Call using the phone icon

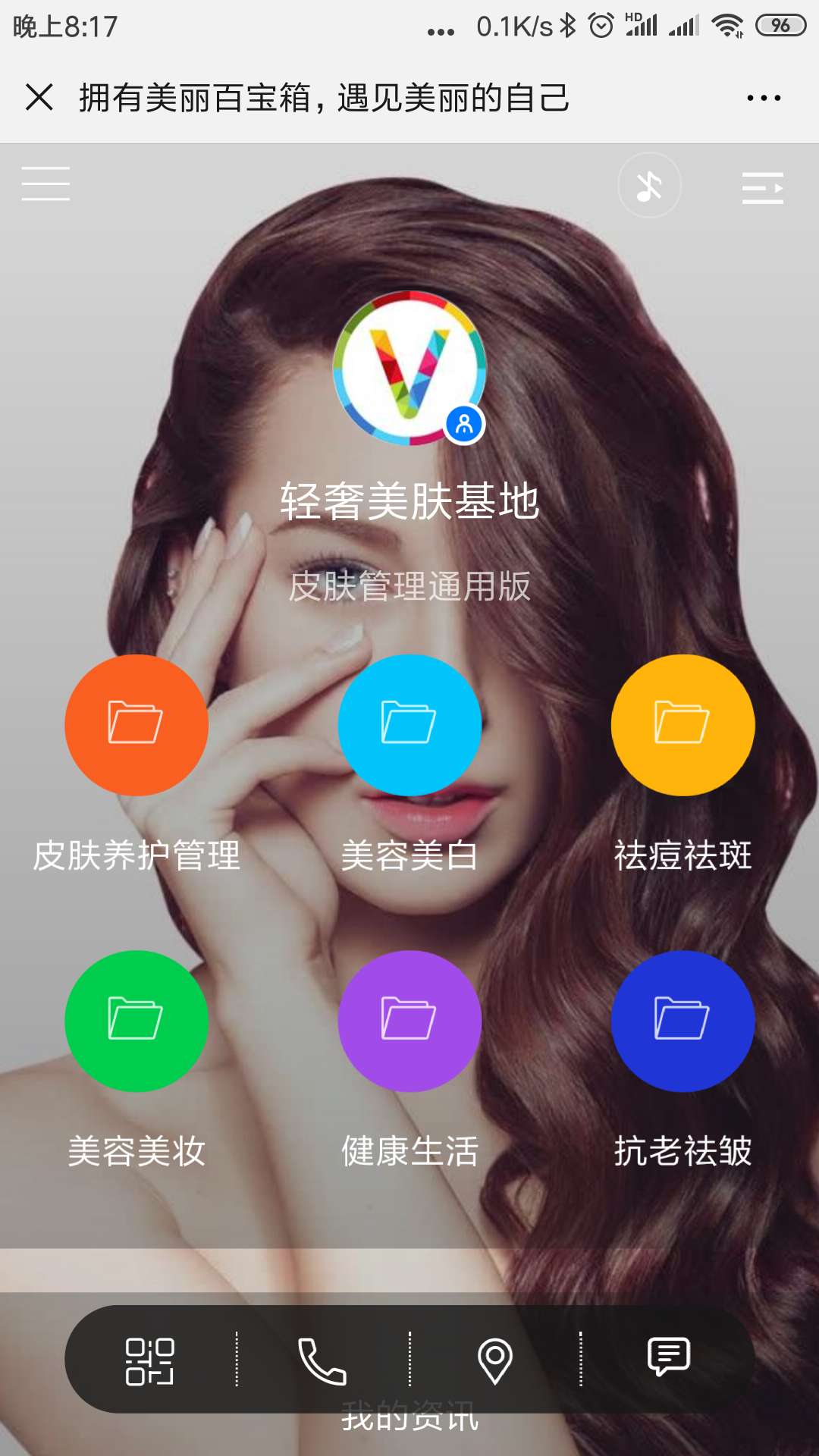tap(322, 1361)
